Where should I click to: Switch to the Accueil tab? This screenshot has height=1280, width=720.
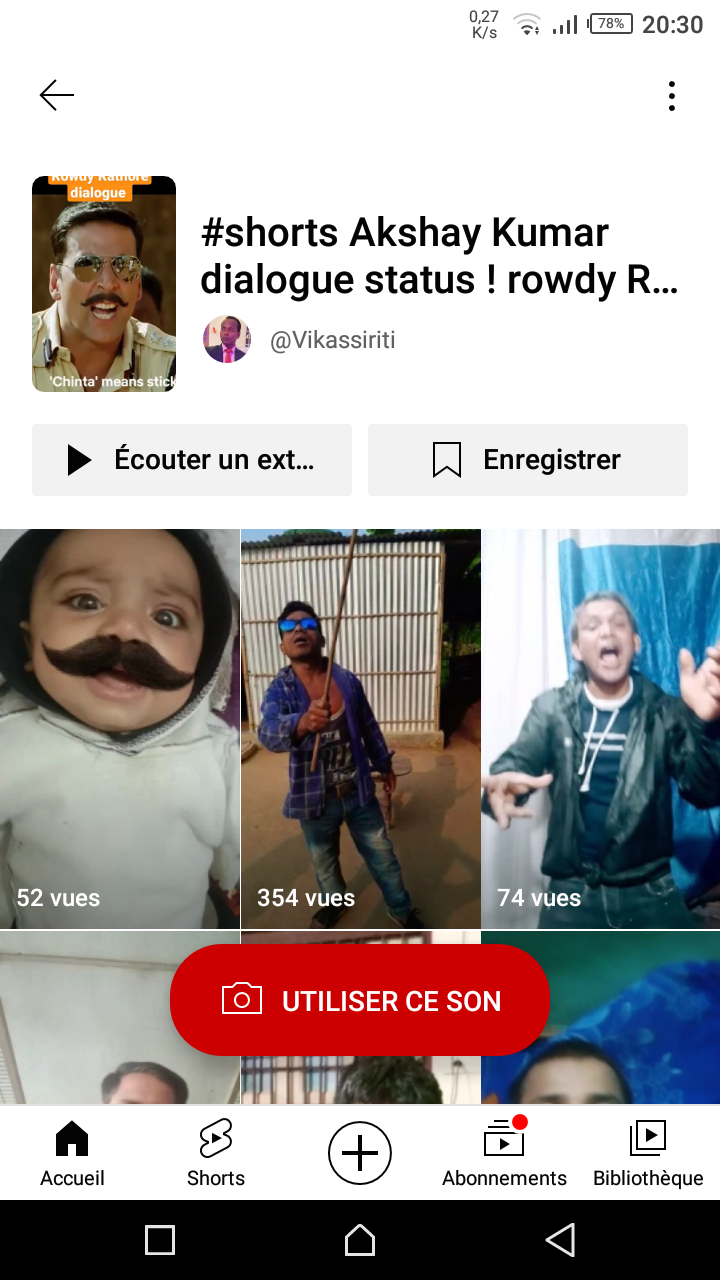(x=72, y=1153)
